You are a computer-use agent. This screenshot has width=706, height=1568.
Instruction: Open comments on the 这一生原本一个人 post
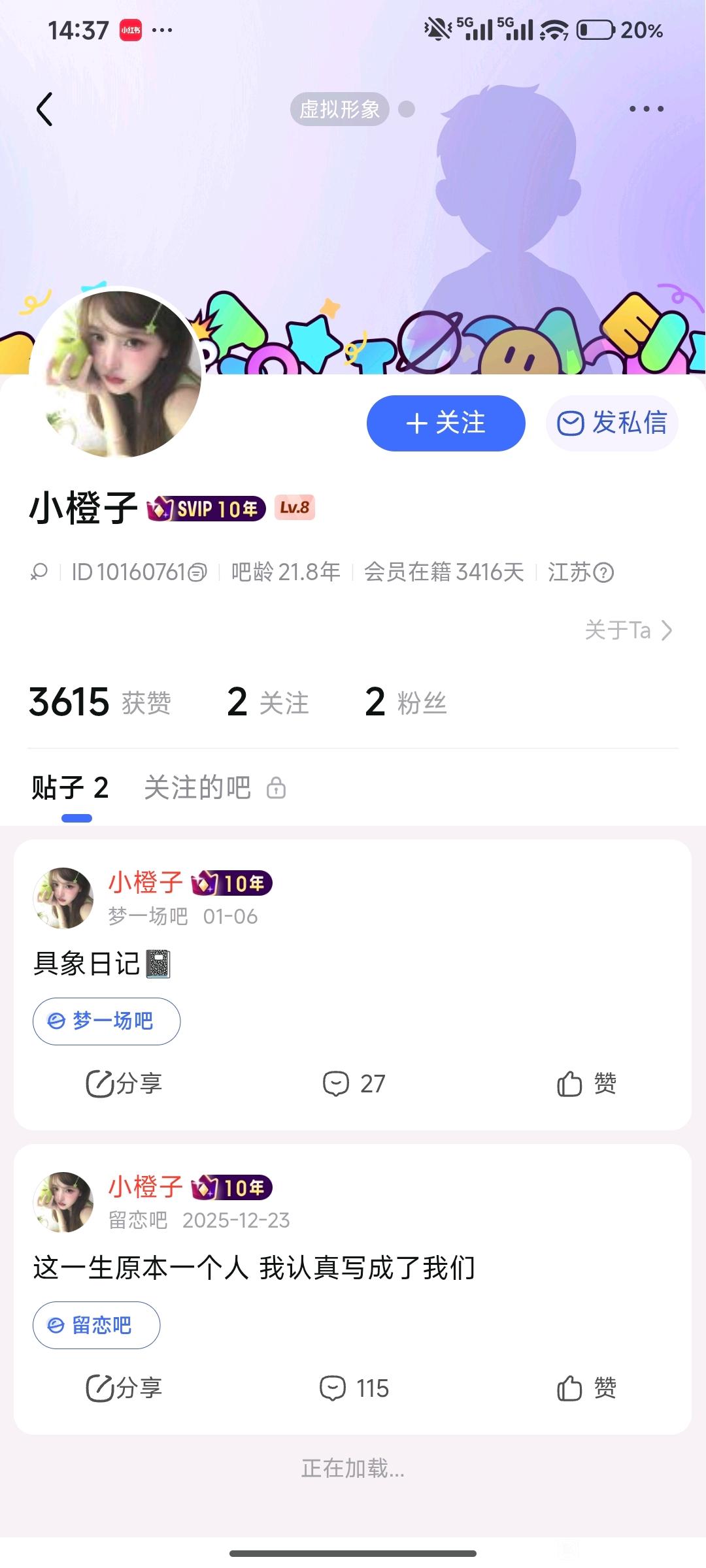click(x=354, y=1388)
